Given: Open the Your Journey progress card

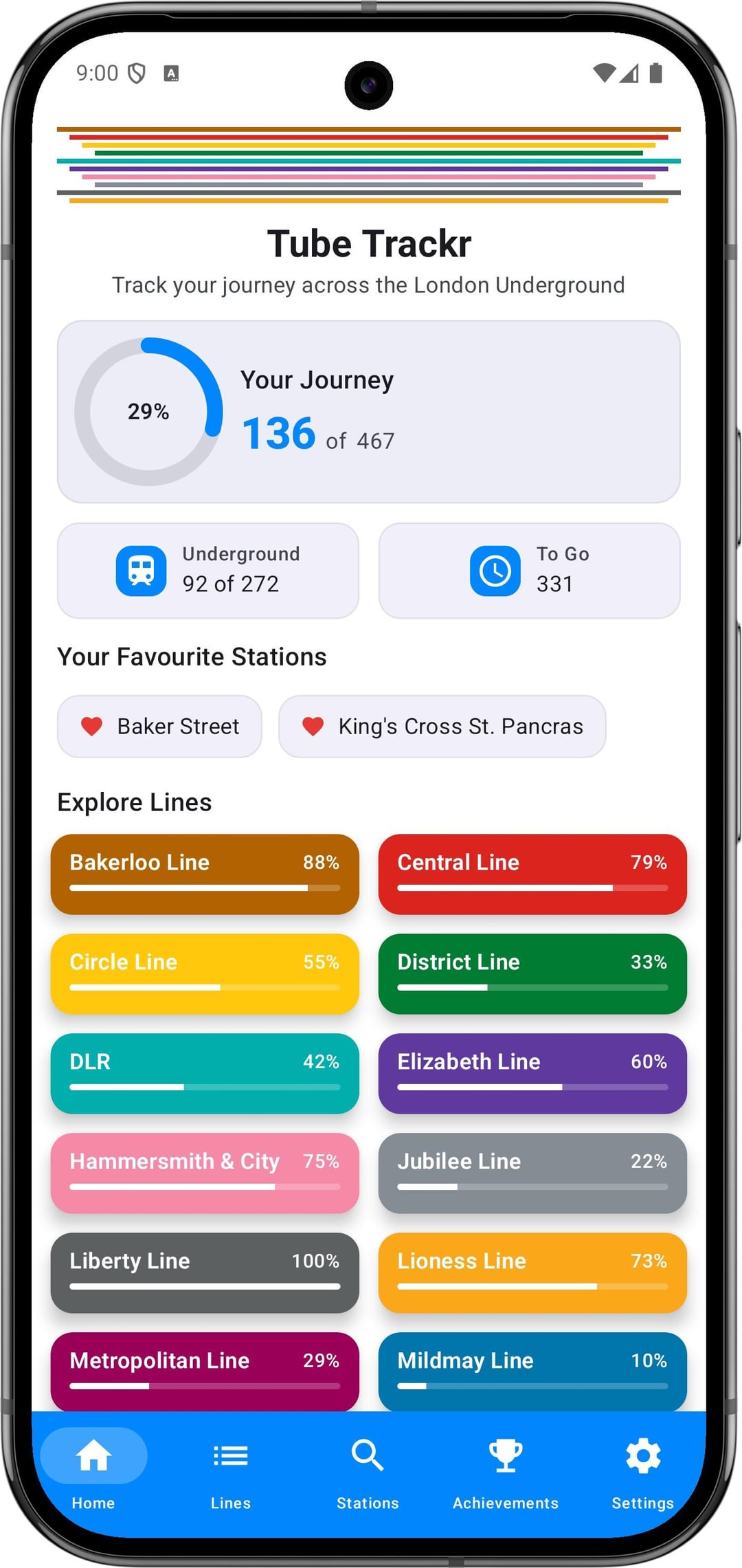Looking at the screenshot, I should pyautogui.click(x=369, y=411).
